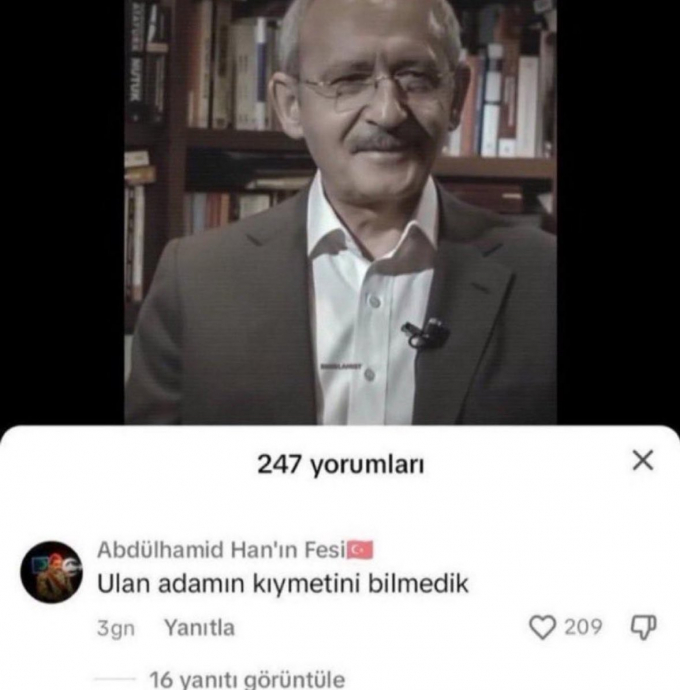The height and width of the screenshot is (690, 680).
Task: Expand 16 yanıtı görüntüle replies
Action: (246, 679)
